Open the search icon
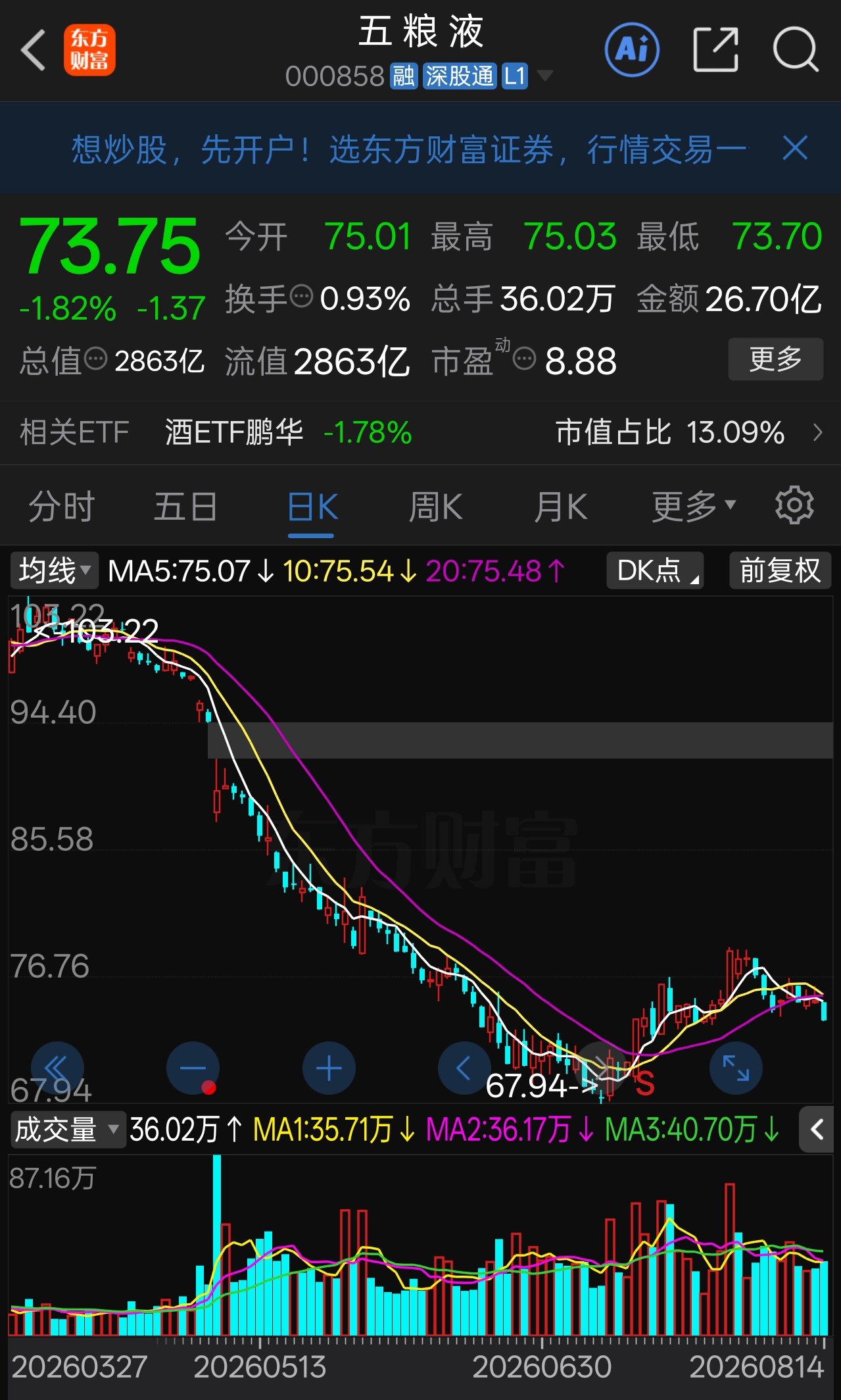Viewport: 841px width, 1400px height. (796, 50)
